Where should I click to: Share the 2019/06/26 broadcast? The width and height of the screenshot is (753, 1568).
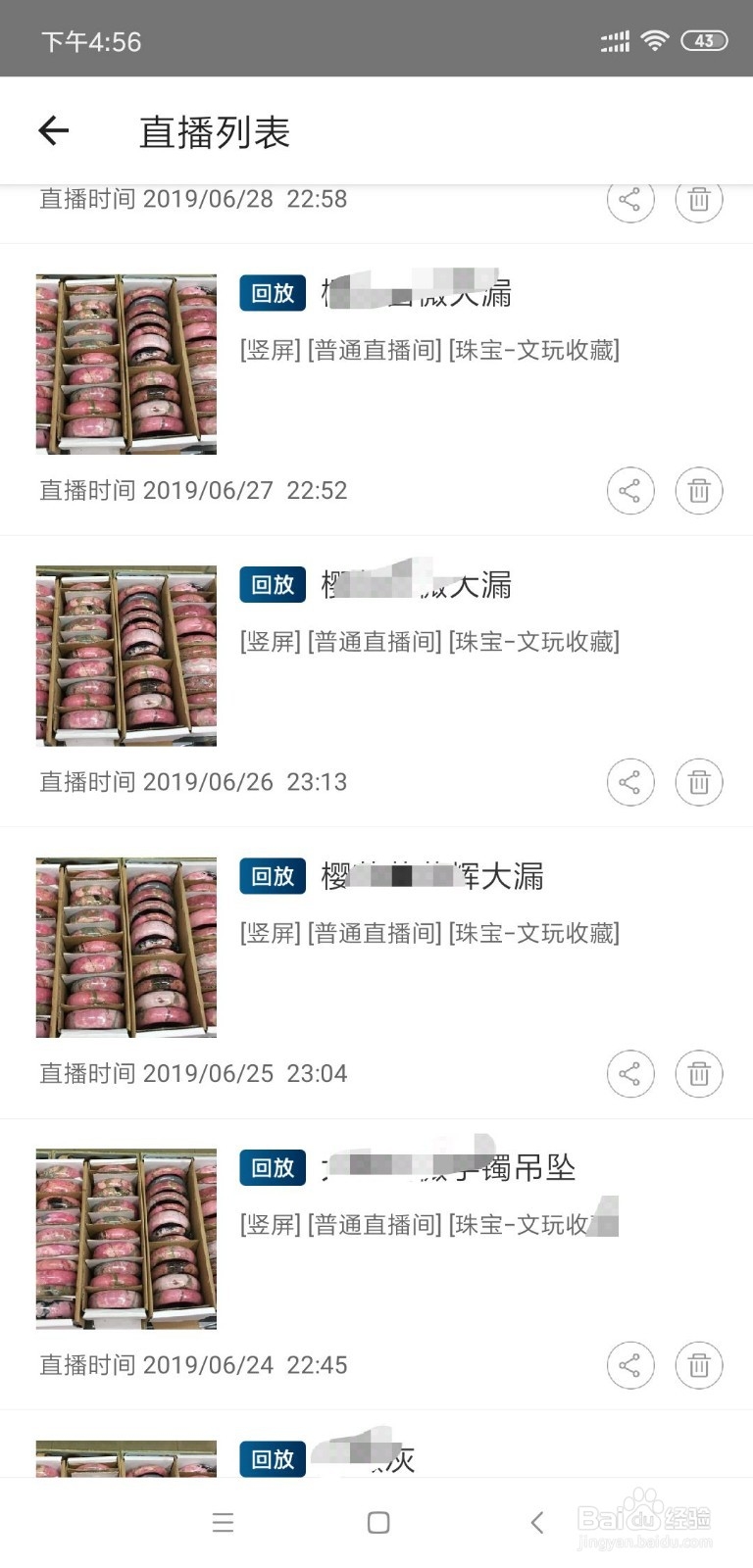(630, 782)
